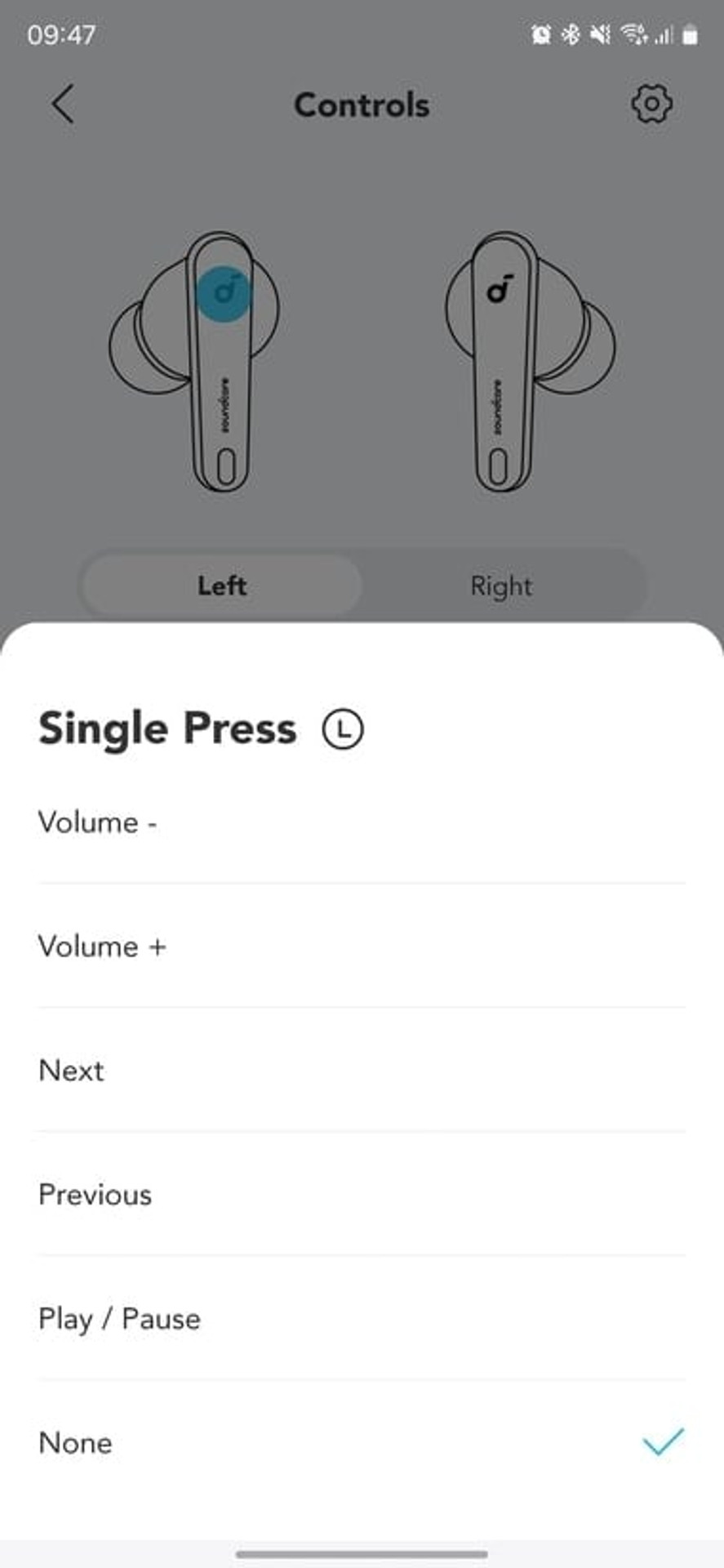Set single press to Previous
The height and width of the screenshot is (1568, 724).
[x=362, y=1194]
